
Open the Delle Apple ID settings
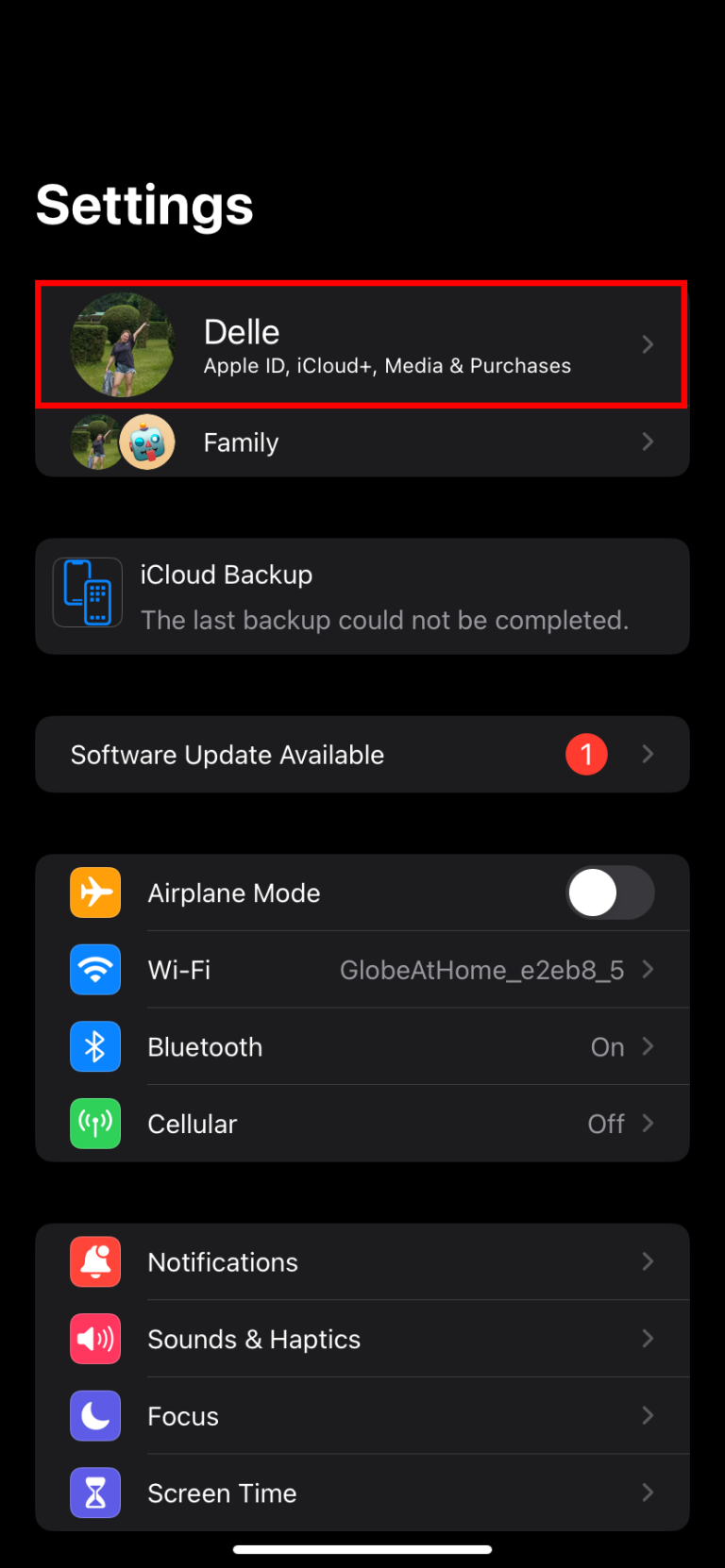pos(362,343)
